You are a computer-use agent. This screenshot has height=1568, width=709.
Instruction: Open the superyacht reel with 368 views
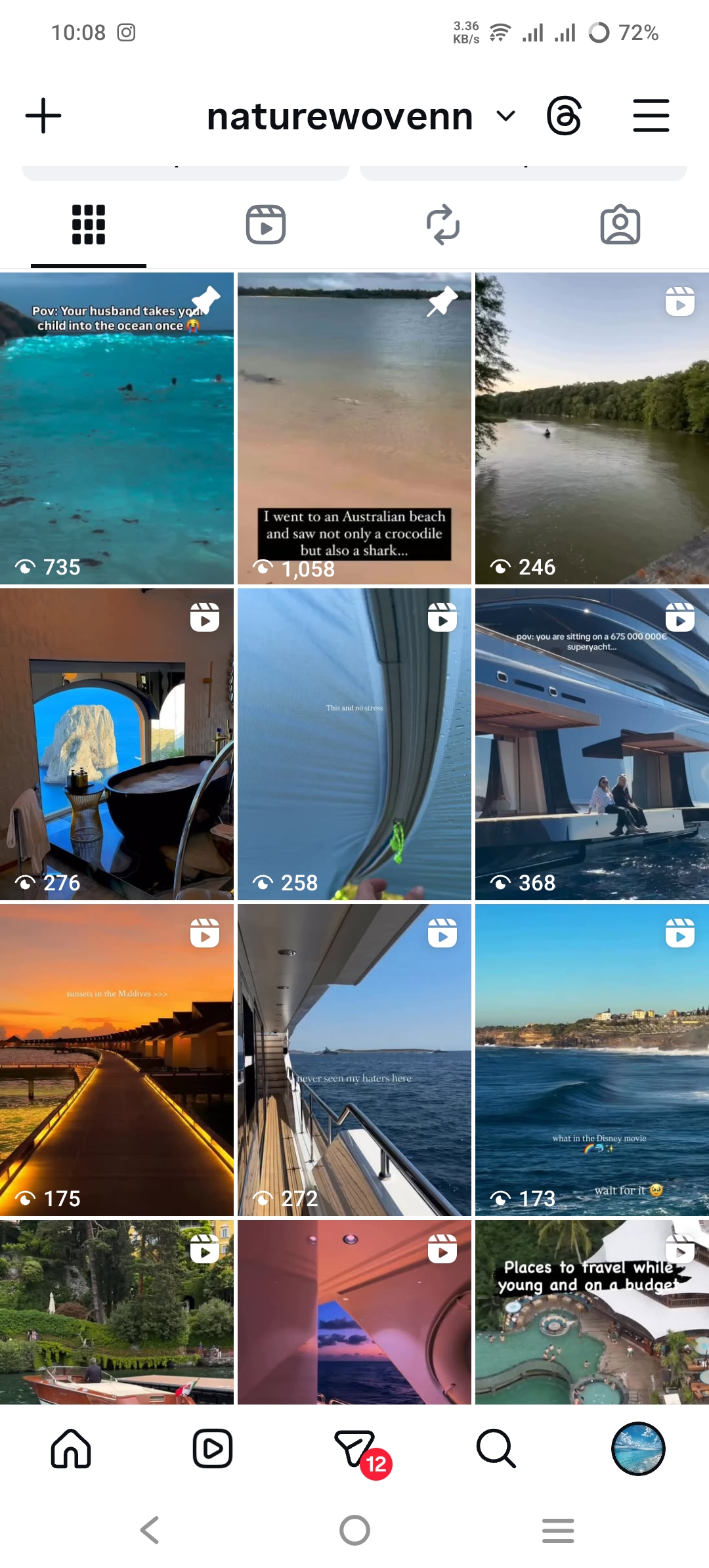(592, 744)
